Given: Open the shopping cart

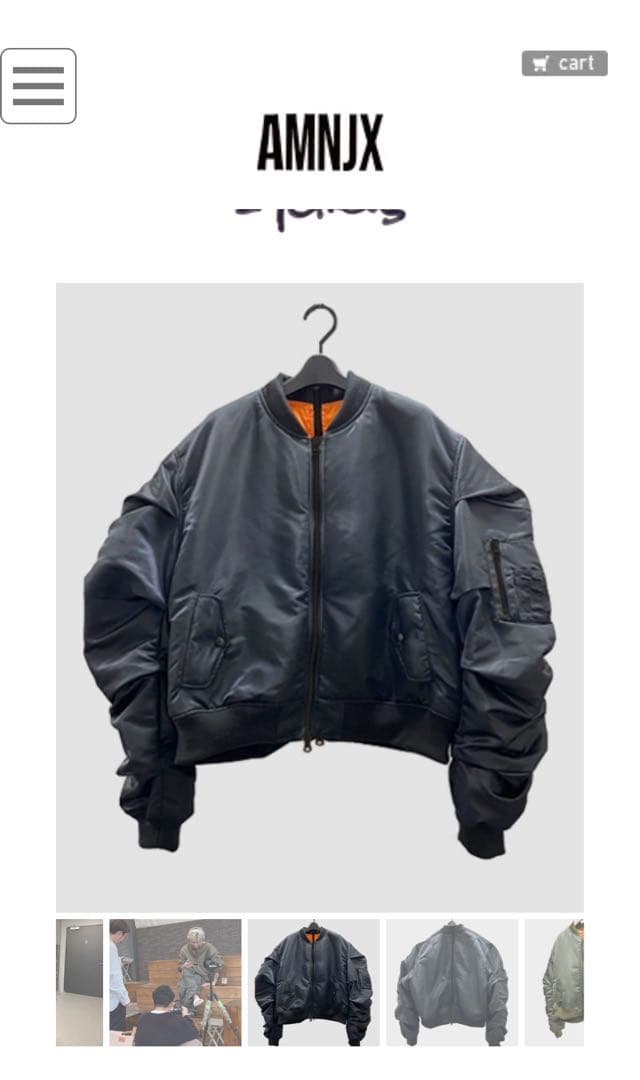Looking at the screenshot, I should [x=564, y=63].
